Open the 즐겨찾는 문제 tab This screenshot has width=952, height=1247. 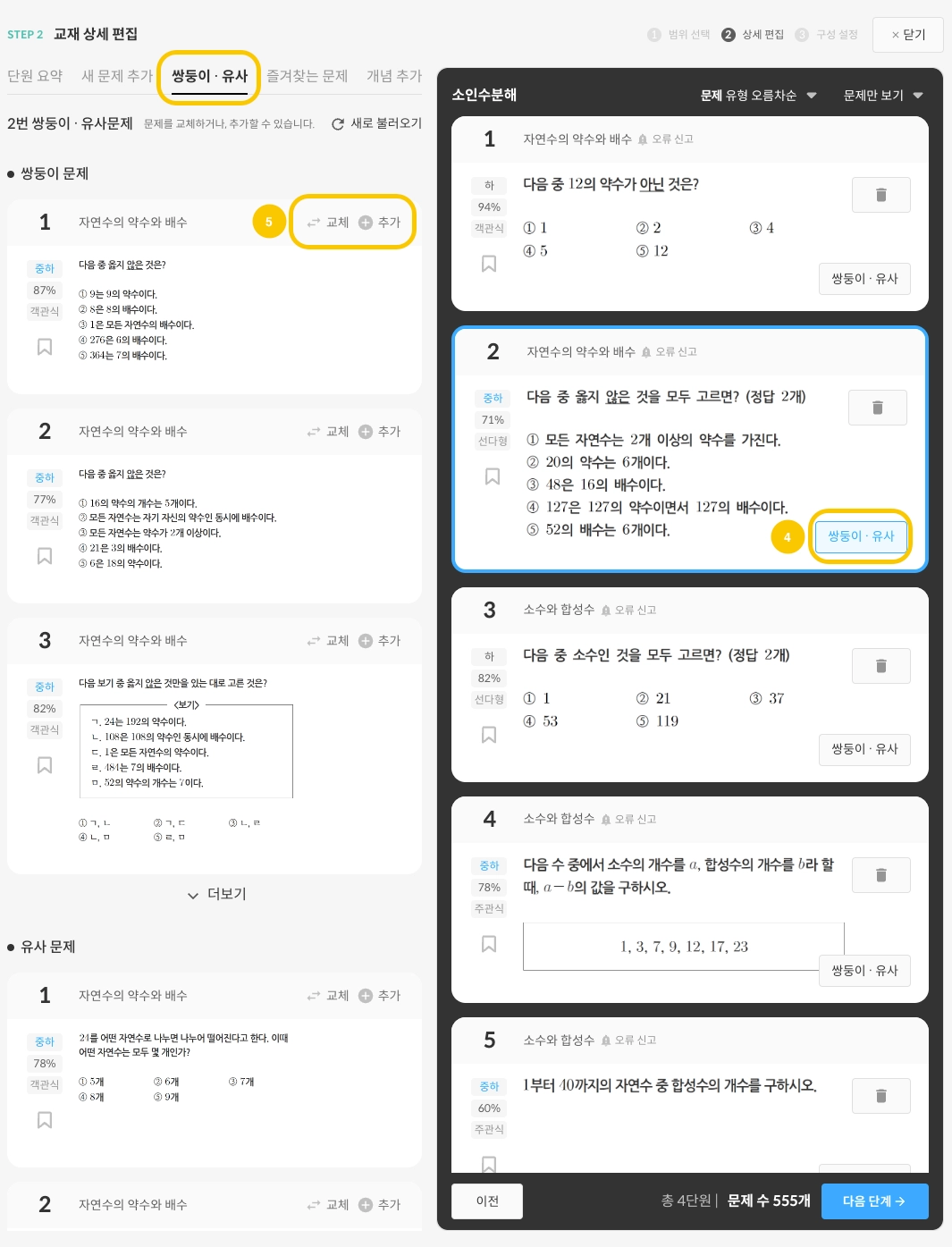click(307, 76)
